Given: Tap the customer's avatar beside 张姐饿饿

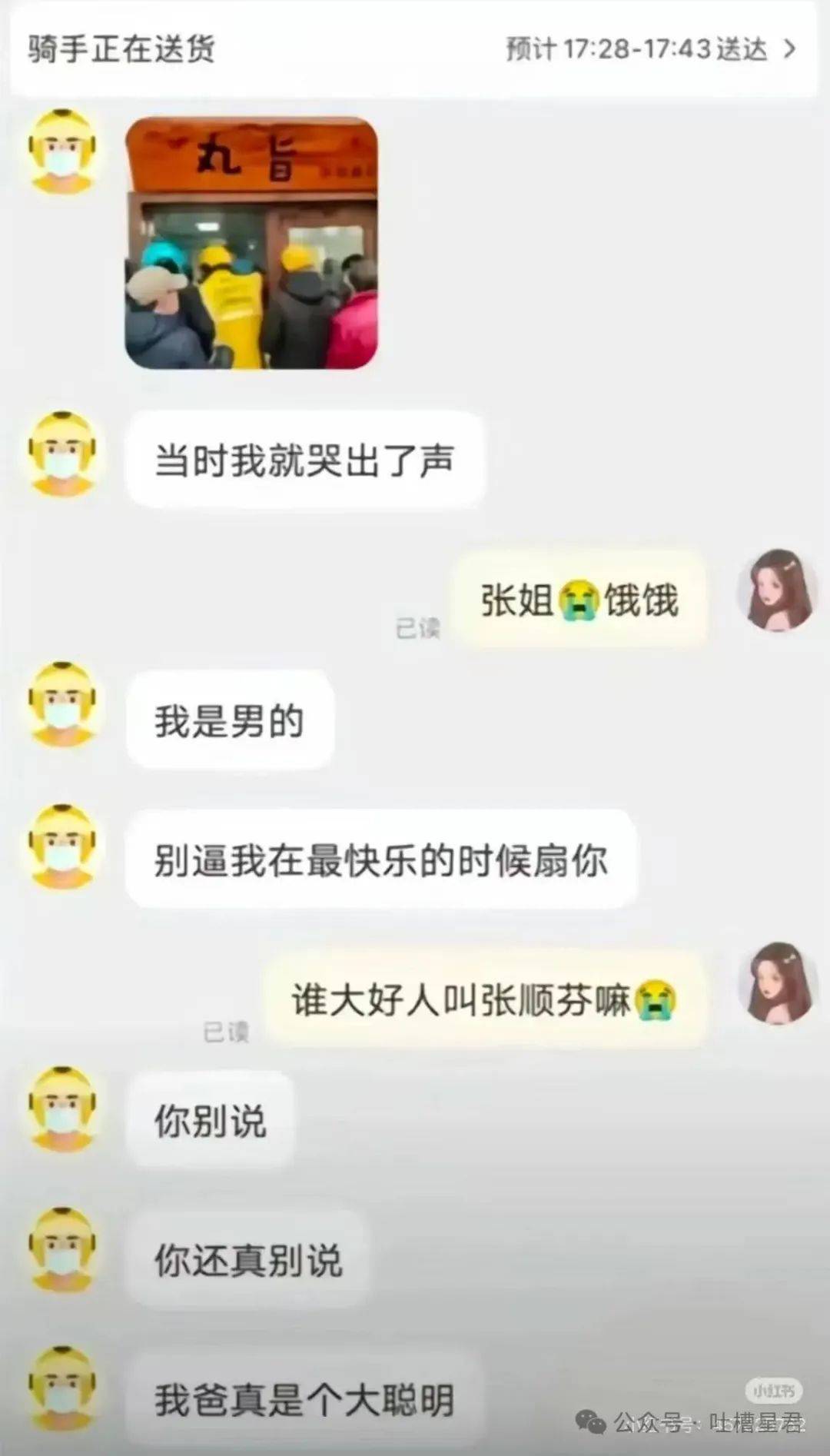Looking at the screenshot, I should click(x=775, y=590).
